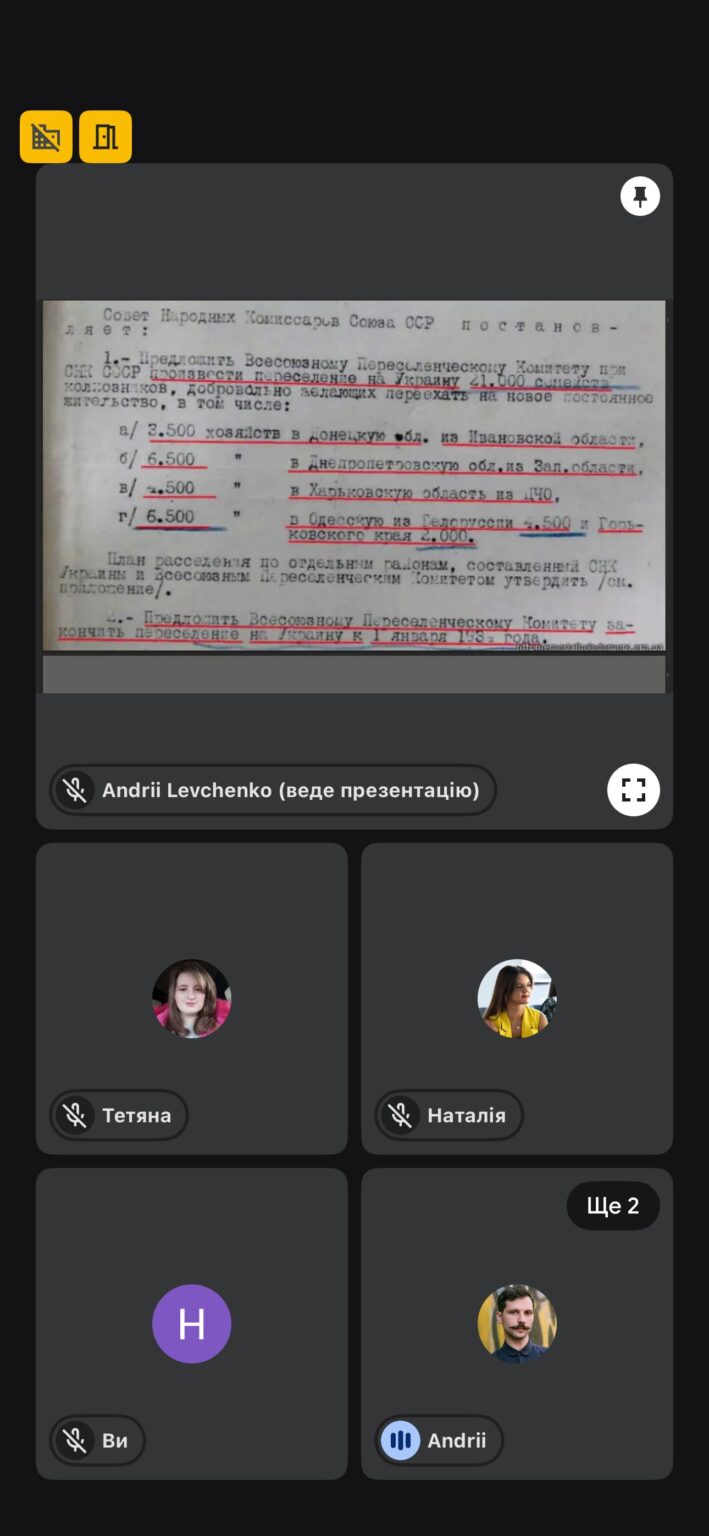Select Тетяна's participant tile

192,998
